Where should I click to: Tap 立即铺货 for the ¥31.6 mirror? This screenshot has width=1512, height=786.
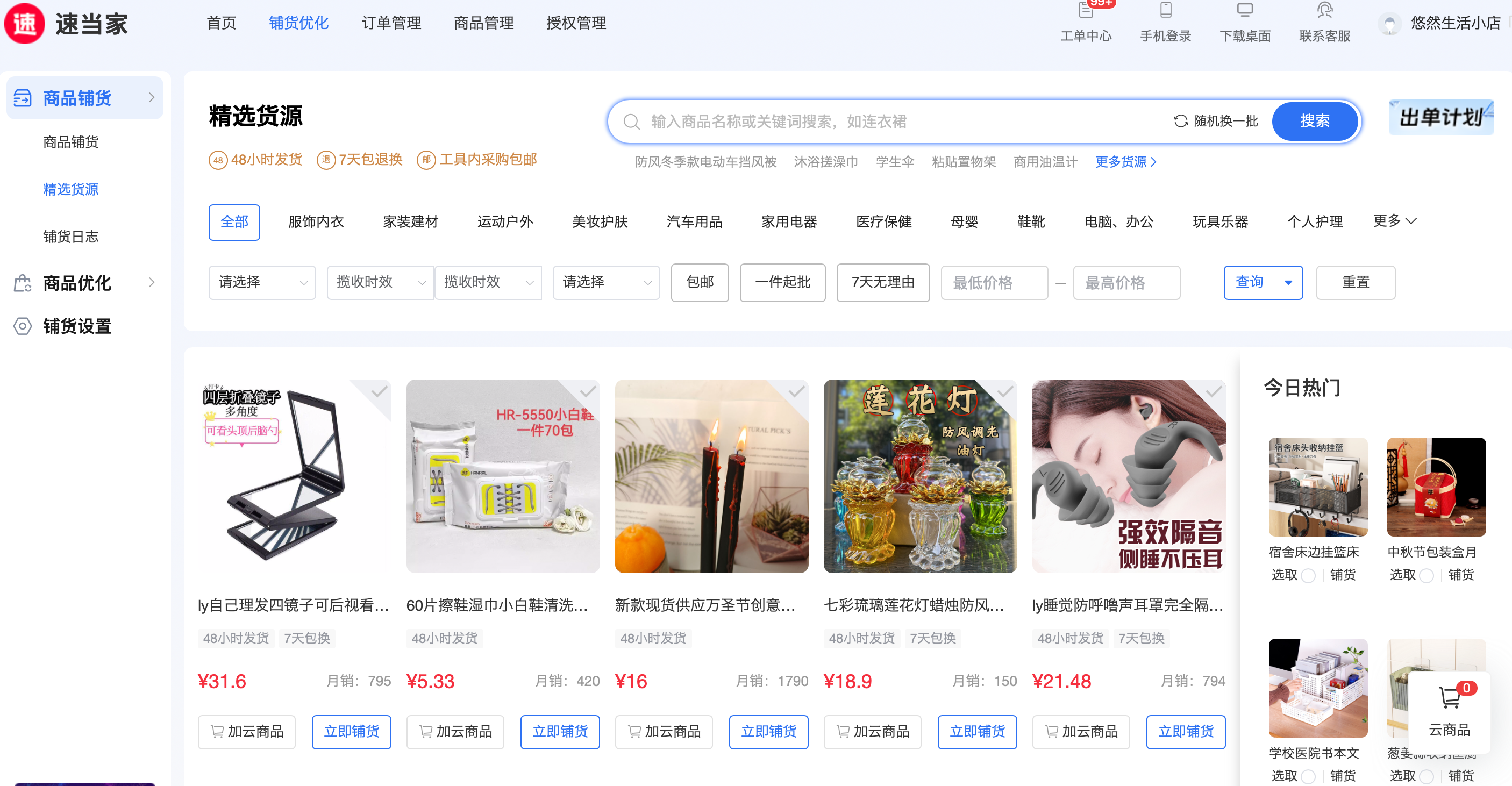point(351,731)
